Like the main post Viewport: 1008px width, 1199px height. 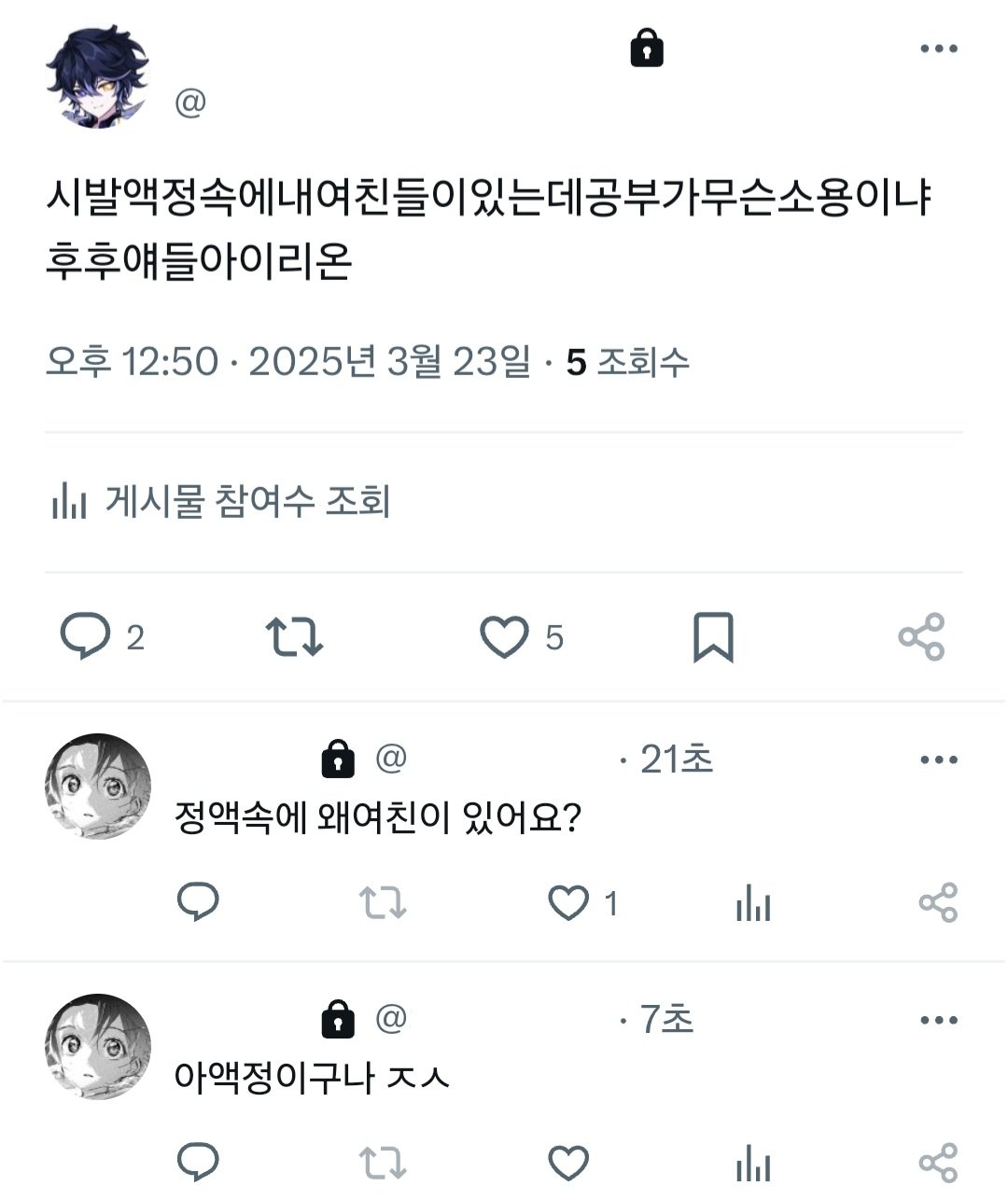[504, 637]
